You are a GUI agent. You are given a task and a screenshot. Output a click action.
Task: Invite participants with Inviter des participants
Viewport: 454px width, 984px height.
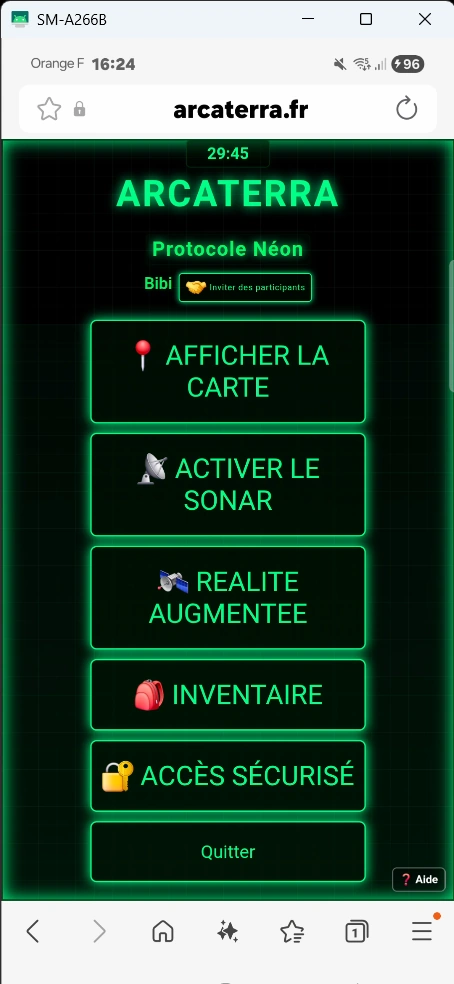click(x=246, y=287)
